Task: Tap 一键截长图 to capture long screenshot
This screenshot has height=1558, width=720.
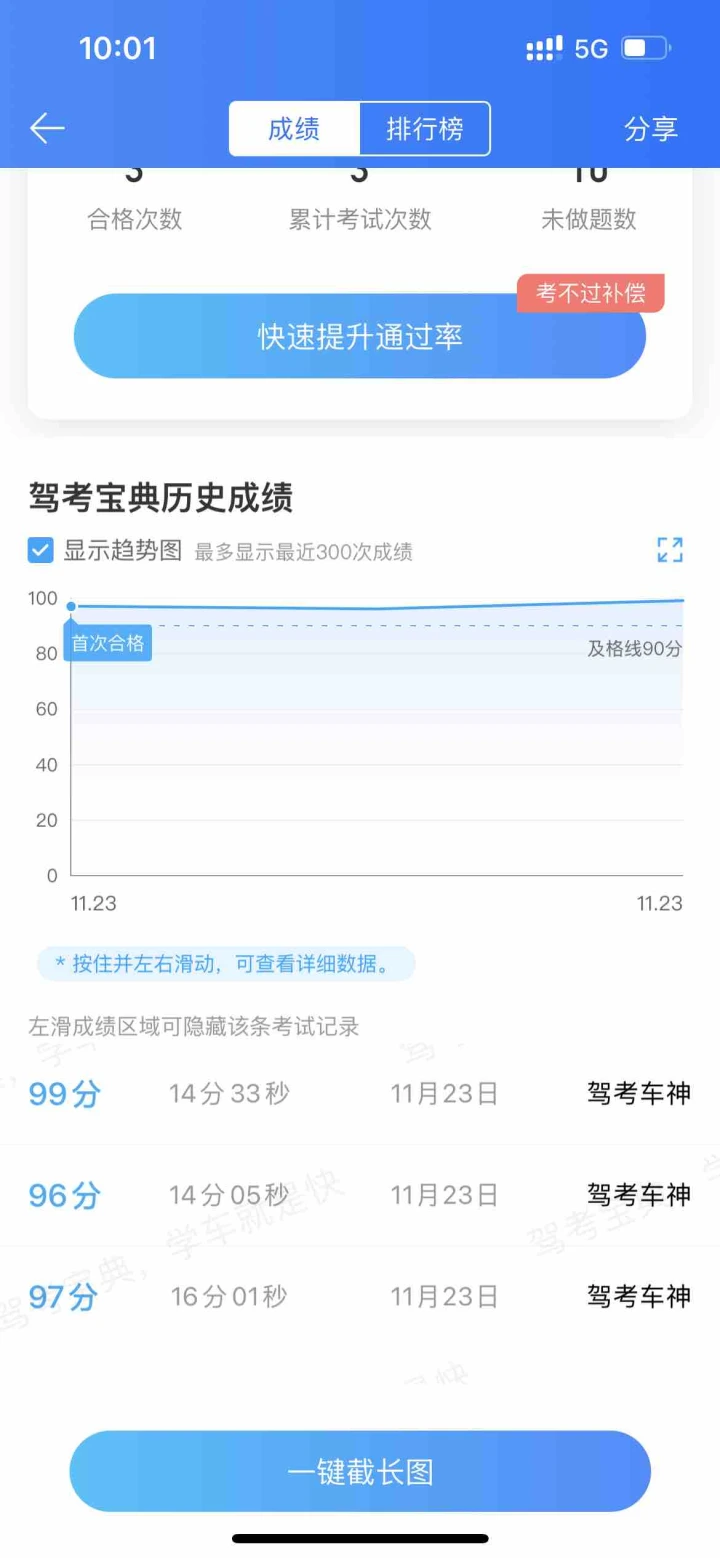Action: coord(360,1472)
